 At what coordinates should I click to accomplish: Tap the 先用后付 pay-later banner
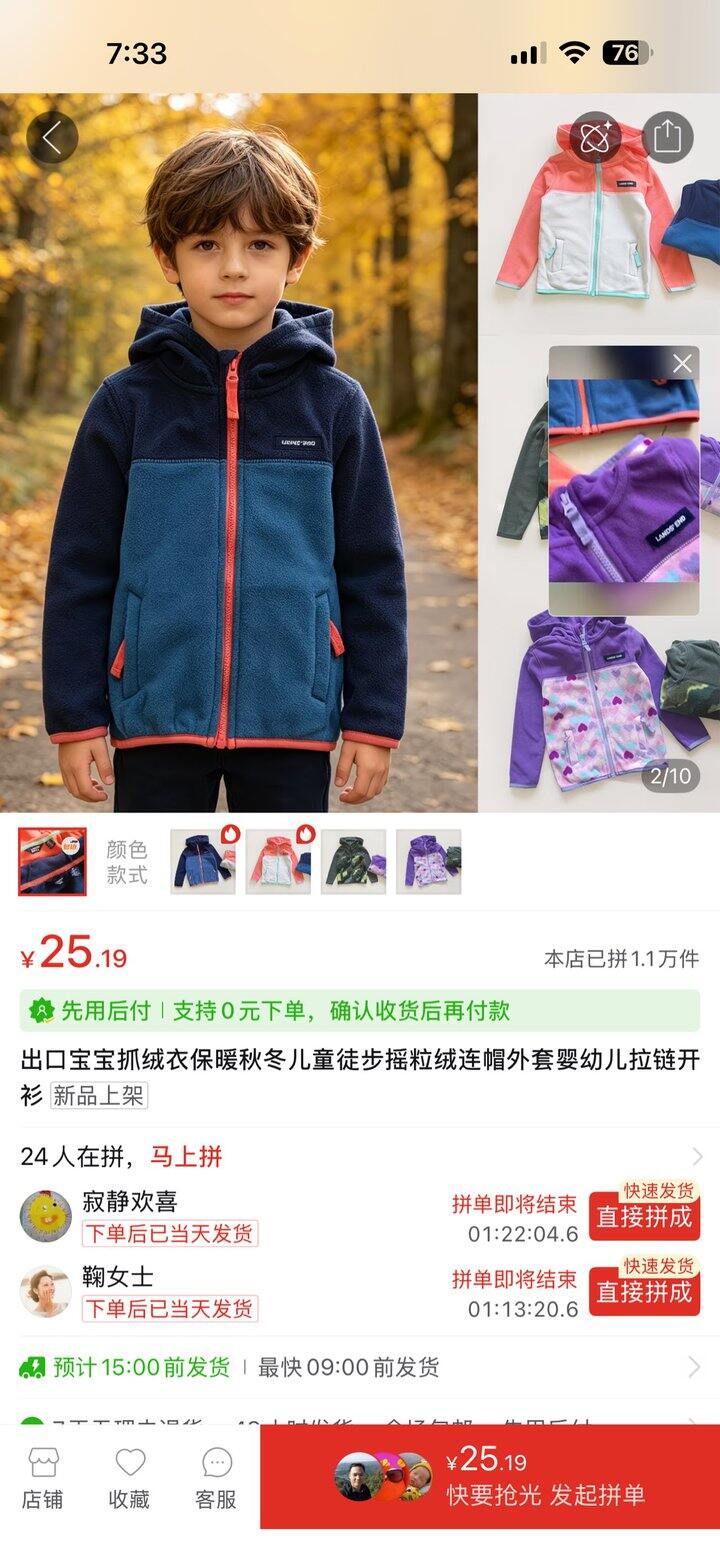360,1010
